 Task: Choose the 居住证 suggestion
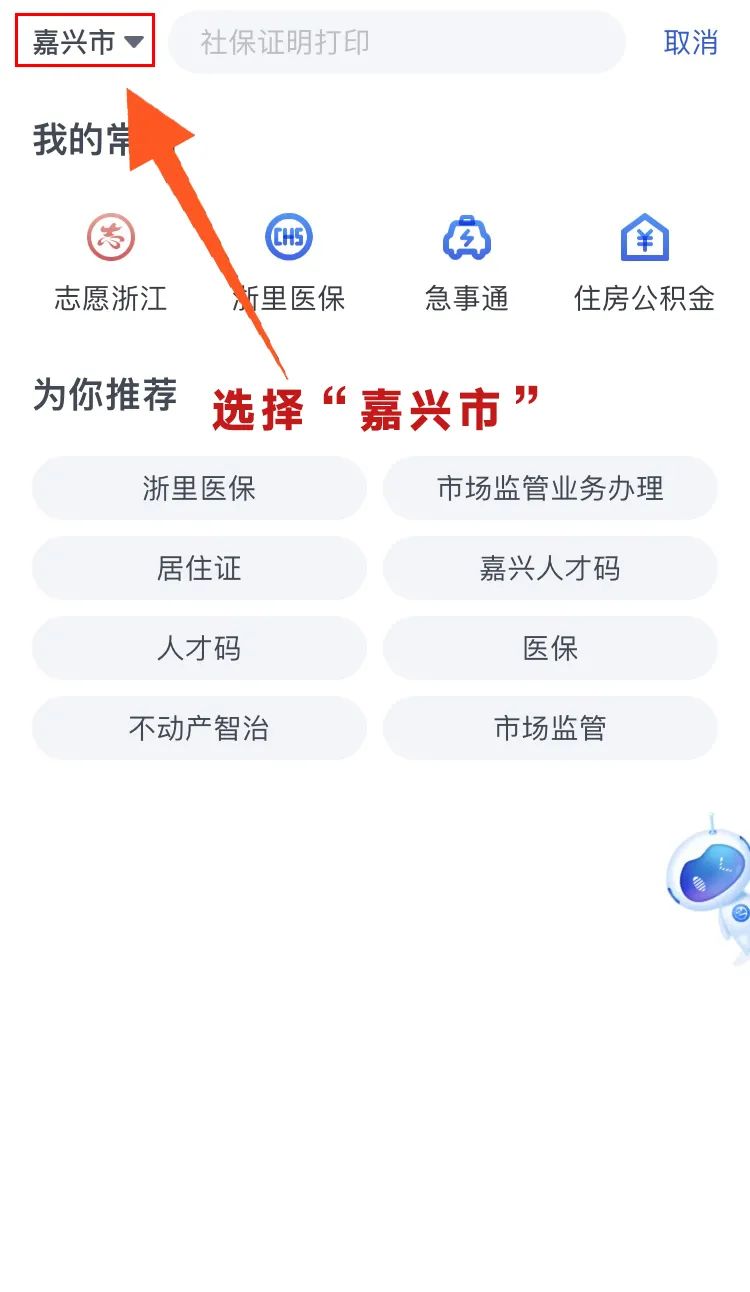199,568
